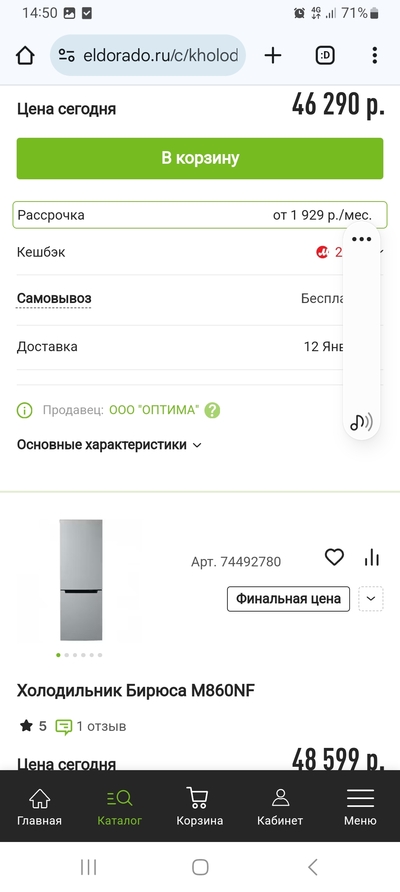Screen dimensions: 400x892
Task: Open the Холодильник Бирюса M860NF product page
Action: click(x=136, y=691)
